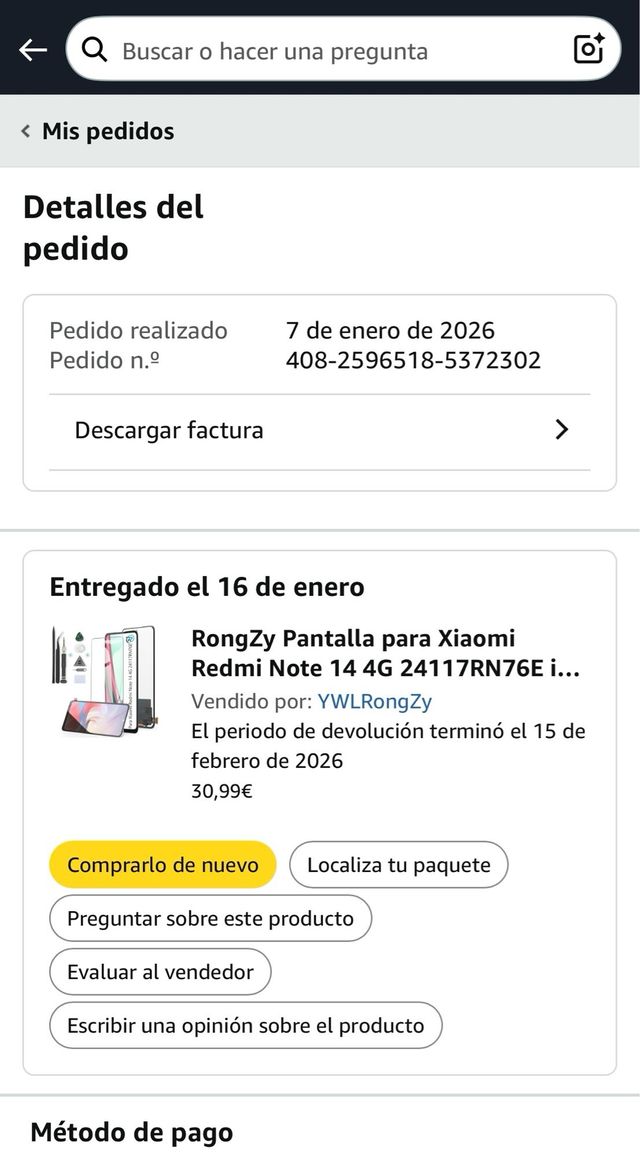Open Descargar factura
Image resolution: width=640 pixels, height=1157 pixels.
320,431
